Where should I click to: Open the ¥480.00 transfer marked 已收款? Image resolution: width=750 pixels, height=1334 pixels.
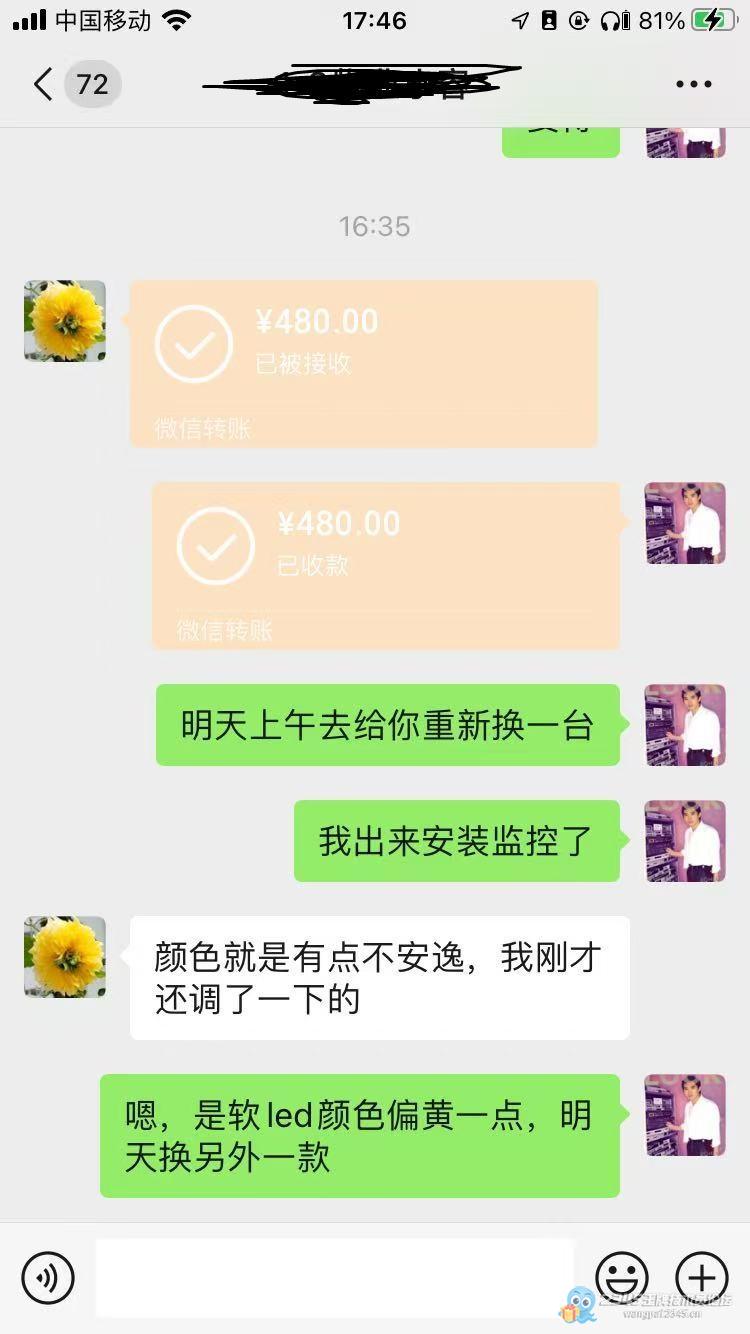386,565
